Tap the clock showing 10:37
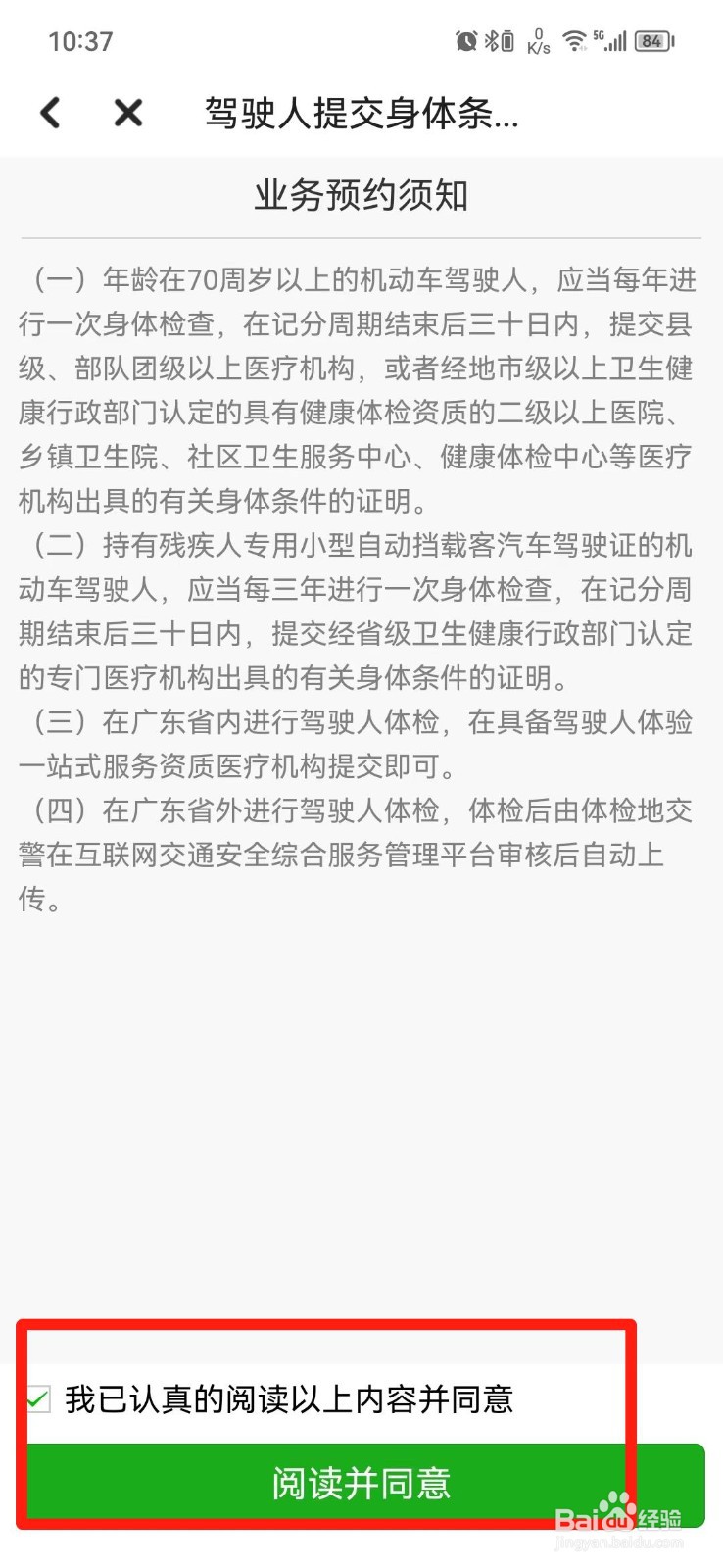Image resolution: width=723 pixels, height=1568 pixels. (82, 40)
